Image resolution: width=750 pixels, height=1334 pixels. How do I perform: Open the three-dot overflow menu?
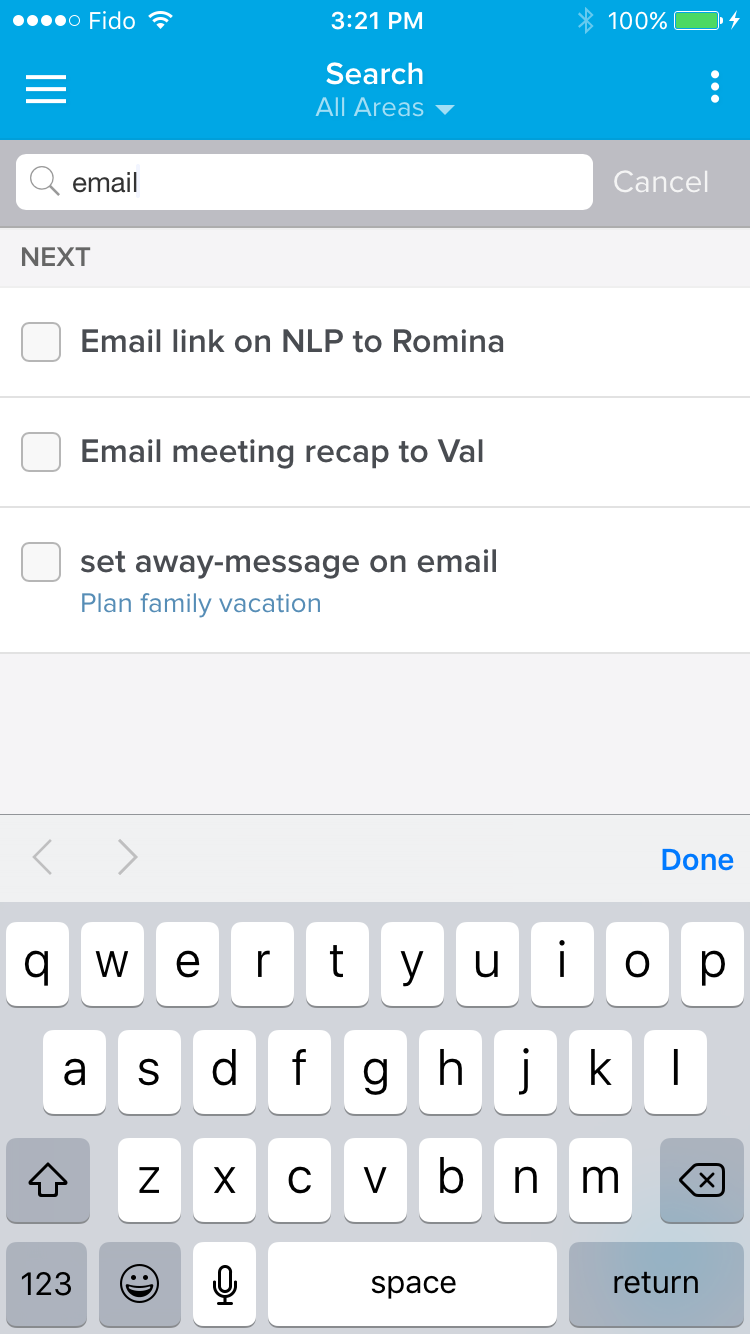pos(714,88)
